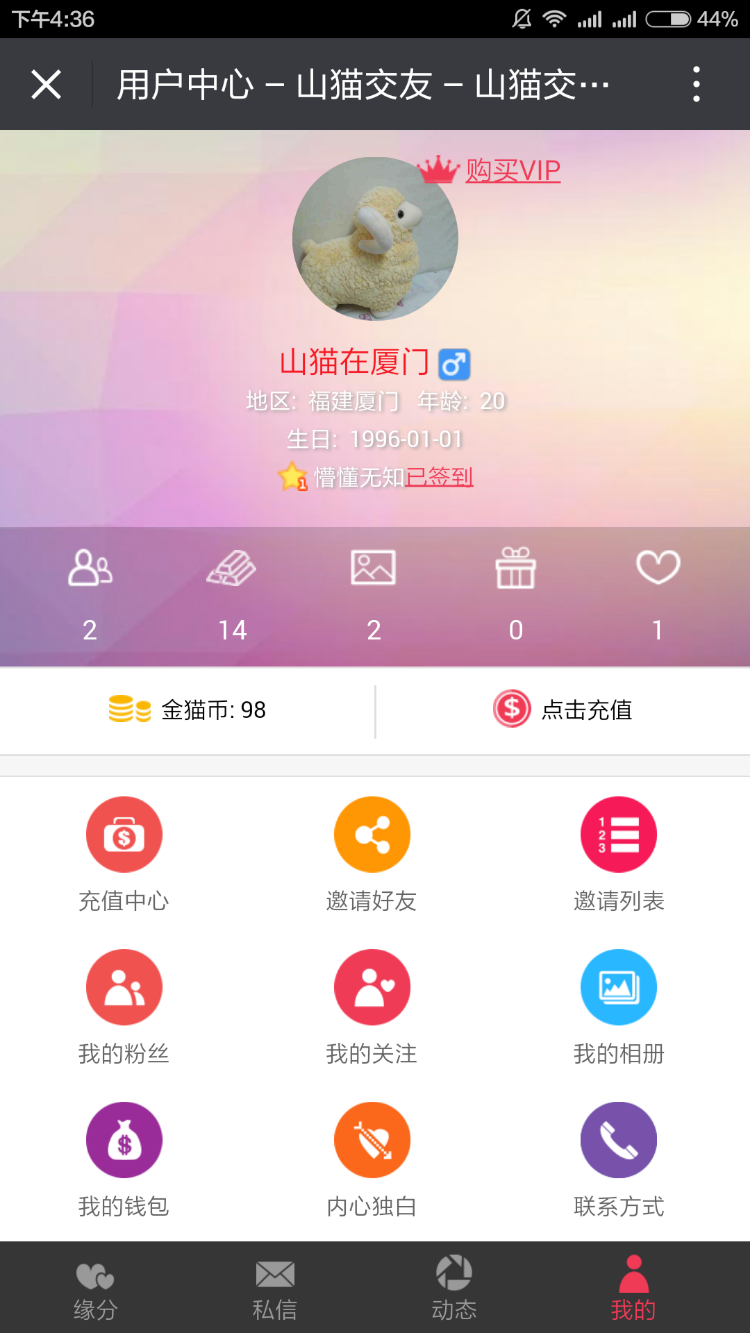
Task: Switch to the 动态 moments tab
Action: (454, 1287)
